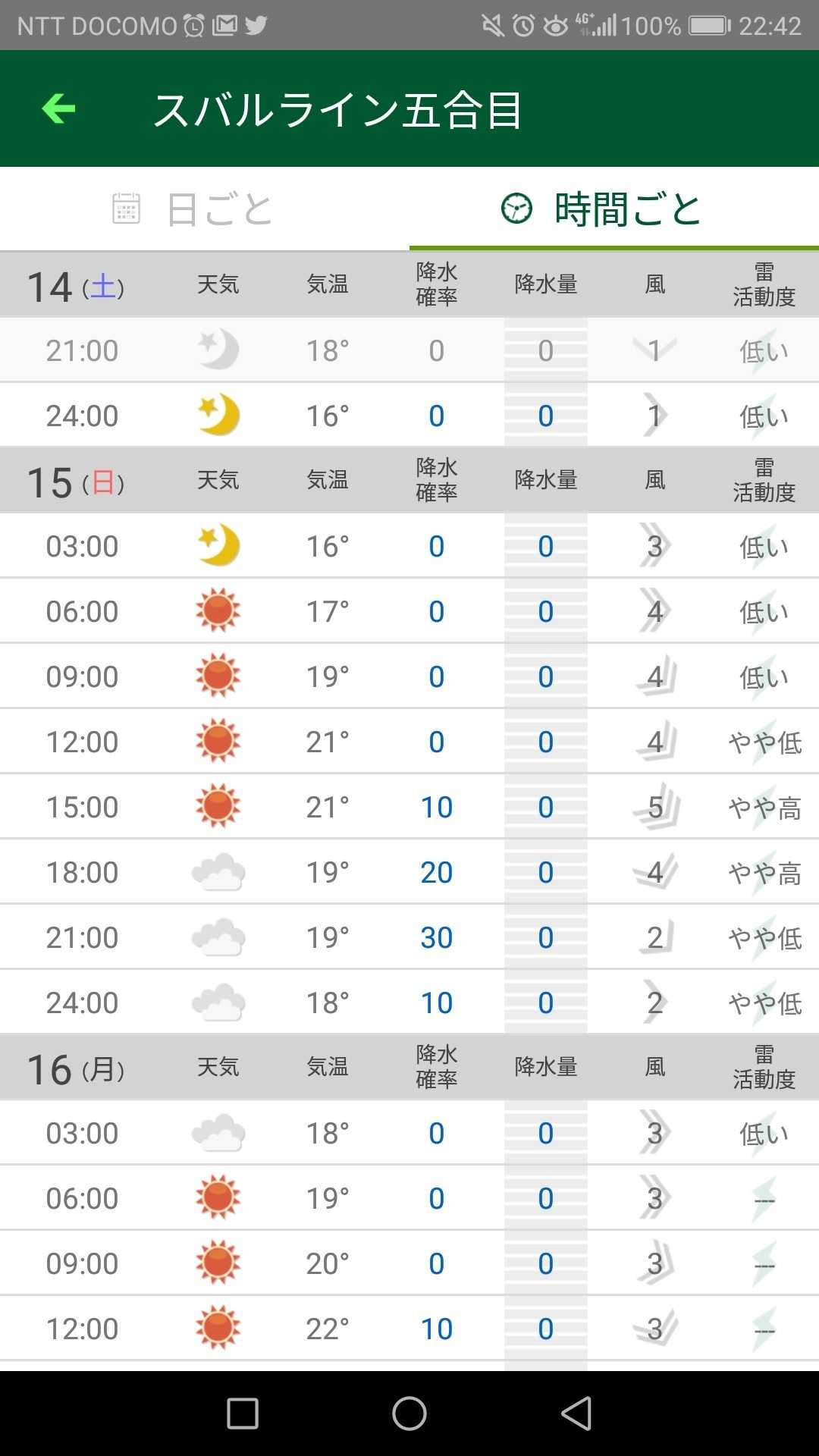
Task: Switch to the 日ごと daily tab
Action: pos(203,209)
